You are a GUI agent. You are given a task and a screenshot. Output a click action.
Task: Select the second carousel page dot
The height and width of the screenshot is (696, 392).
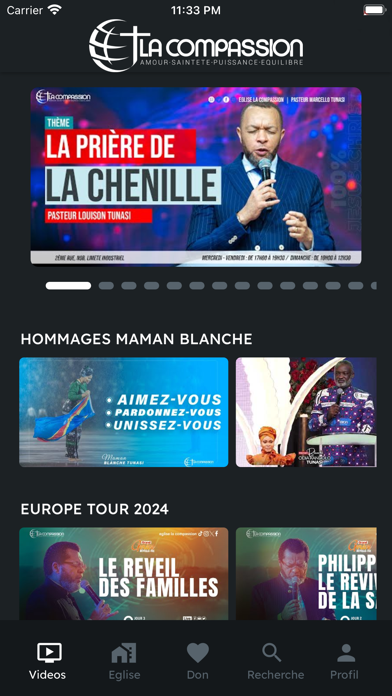(106, 286)
